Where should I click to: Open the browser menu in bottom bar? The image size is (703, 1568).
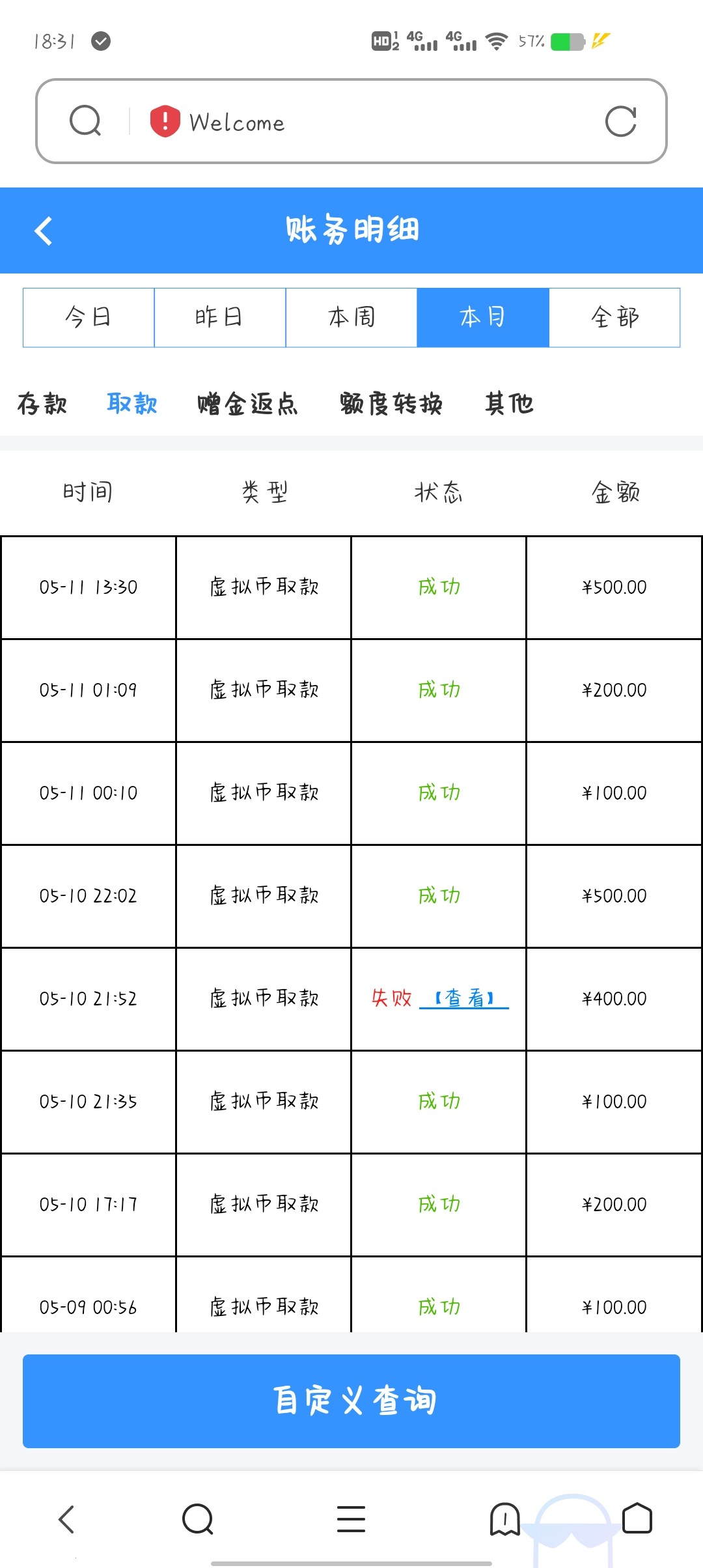(x=351, y=1519)
